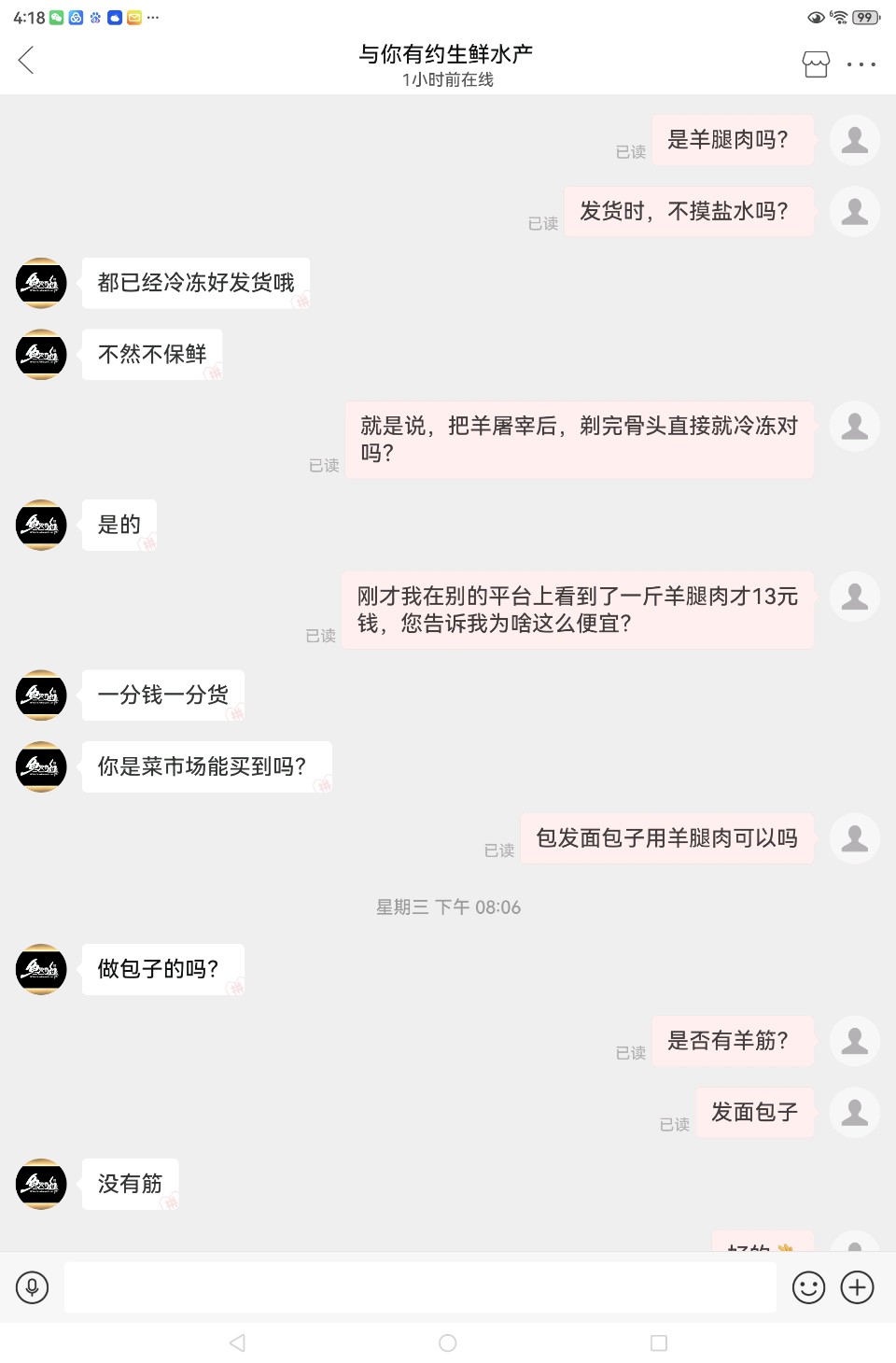Image resolution: width=896 pixels, height=1363 pixels.
Task: Tap the voice input microphone
Action: click(32, 1287)
